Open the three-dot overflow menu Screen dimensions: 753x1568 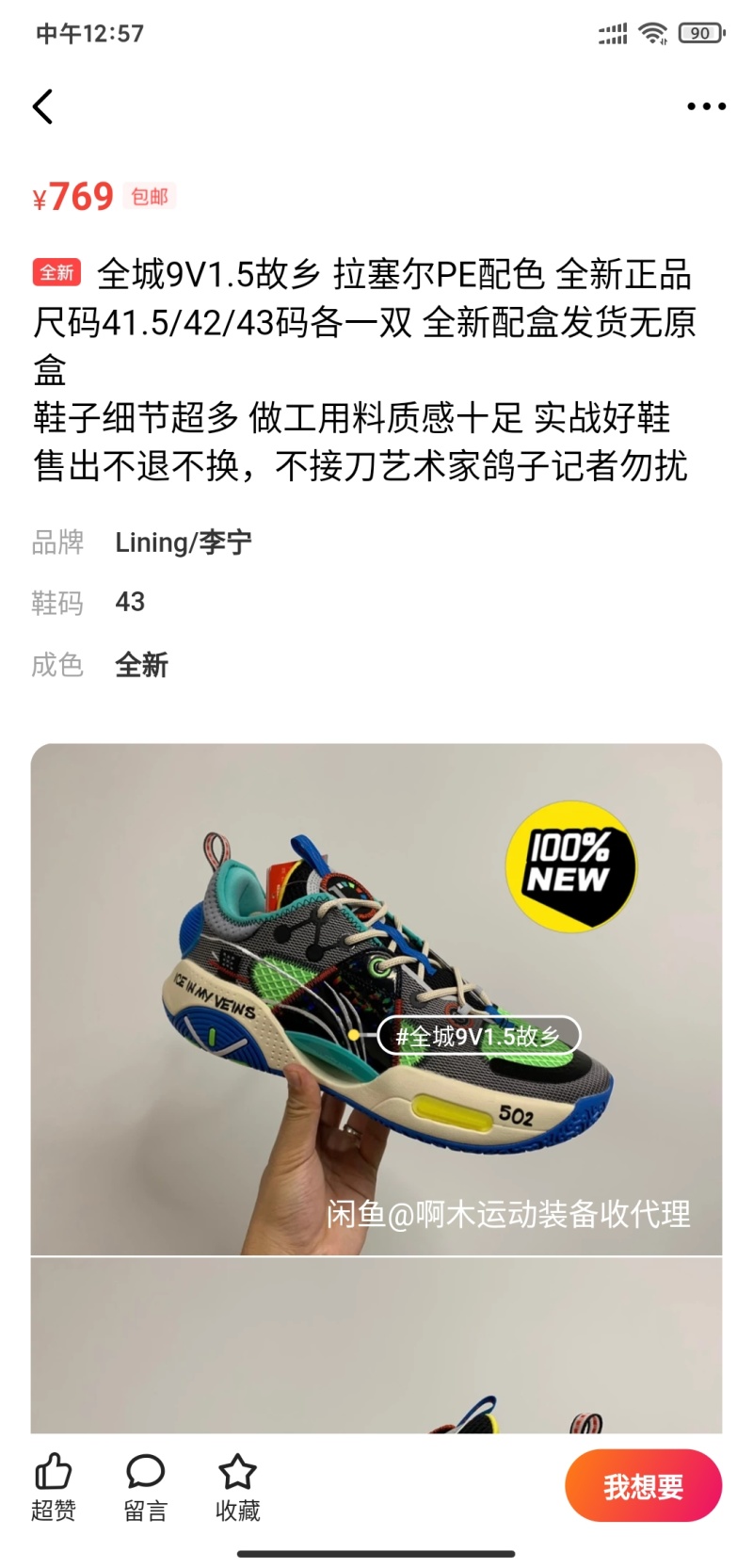tap(706, 106)
